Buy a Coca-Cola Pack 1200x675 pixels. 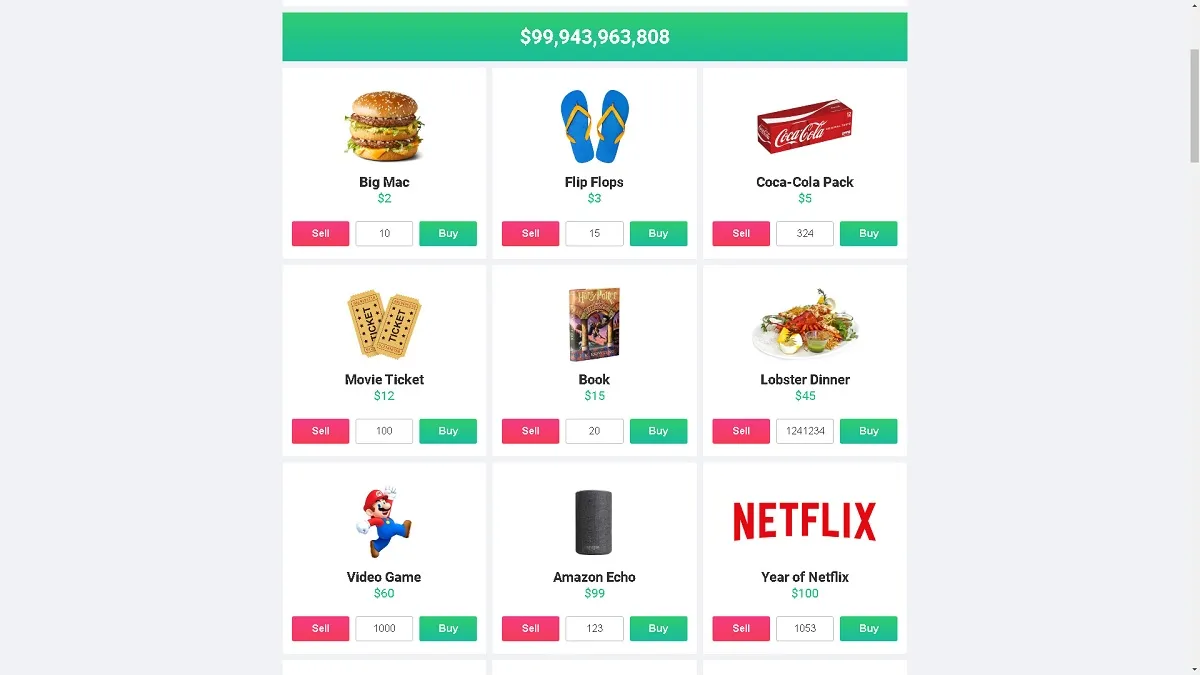(868, 233)
